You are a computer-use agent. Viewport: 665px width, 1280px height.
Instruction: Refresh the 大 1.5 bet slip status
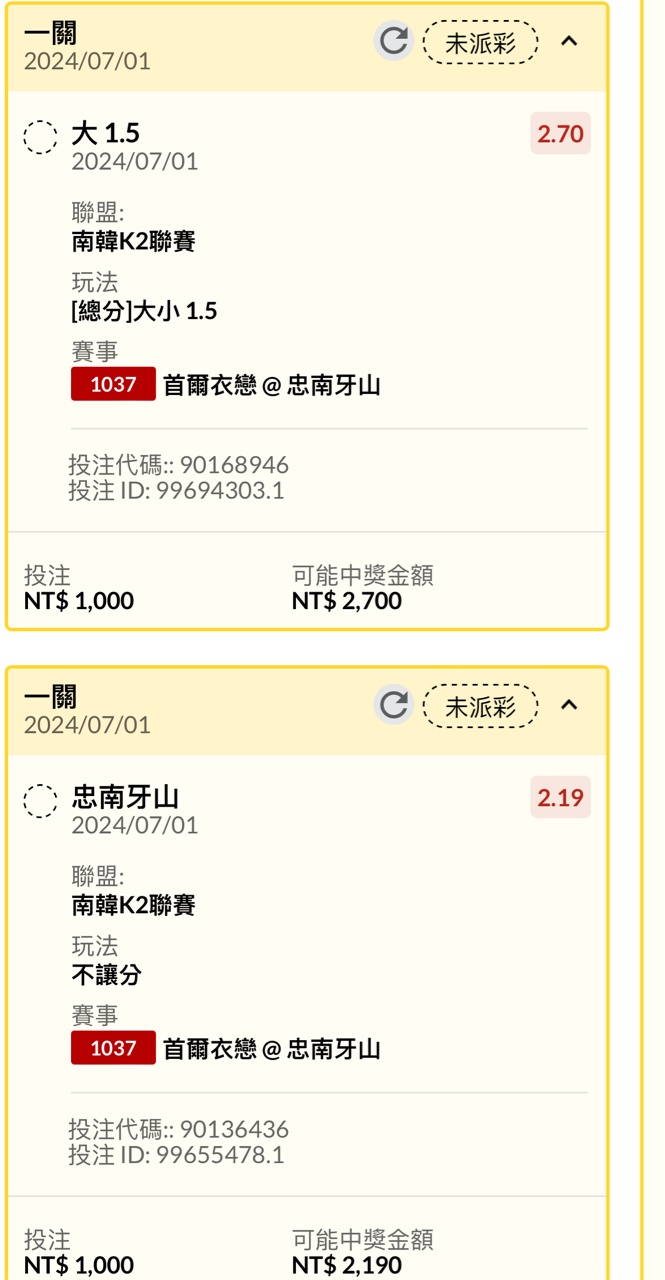[394, 41]
